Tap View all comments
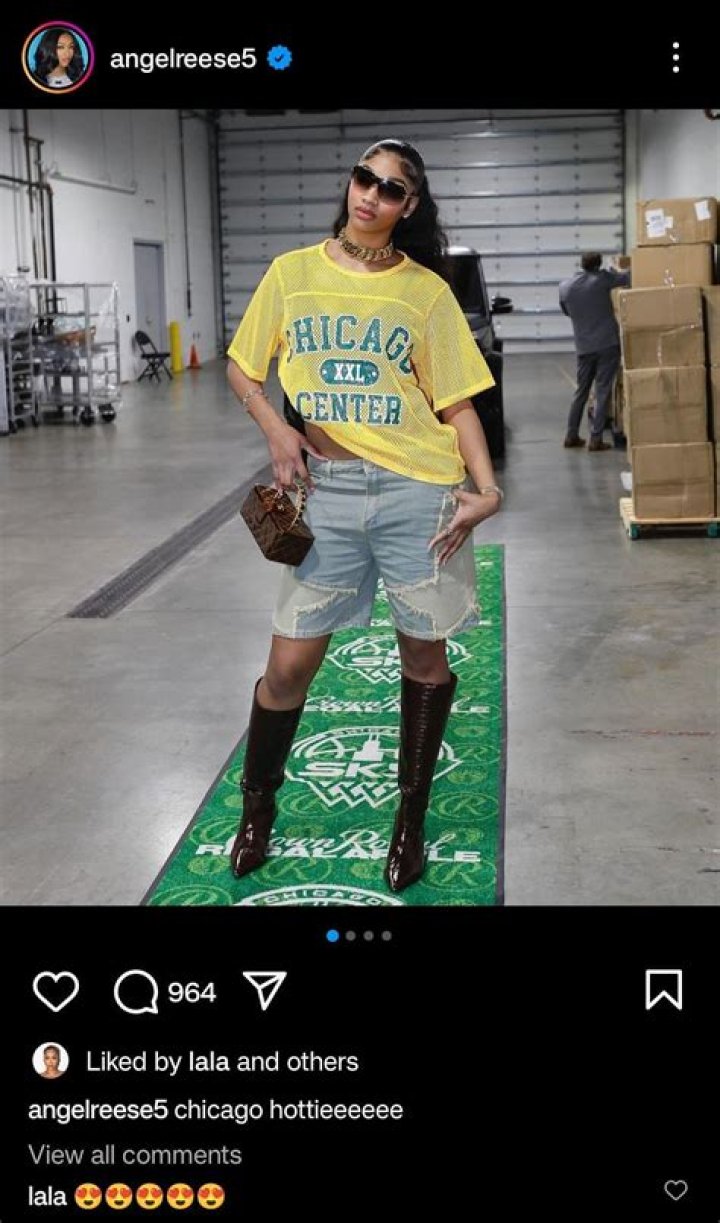720x1223 pixels. pyautogui.click(x=135, y=1155)
